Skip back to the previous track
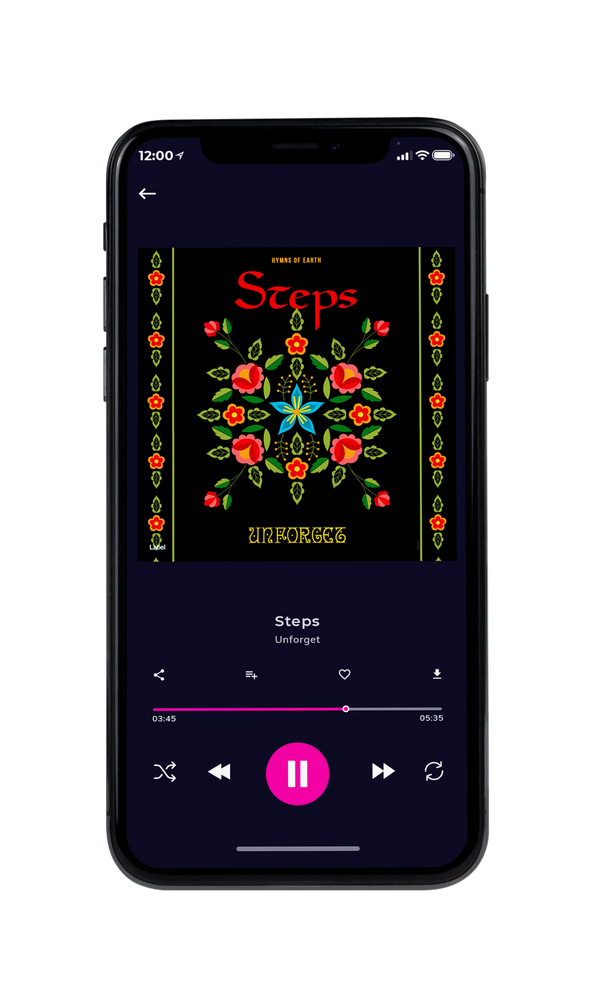This screenshot has height=1000, width=600. click(x=220, y=772)
